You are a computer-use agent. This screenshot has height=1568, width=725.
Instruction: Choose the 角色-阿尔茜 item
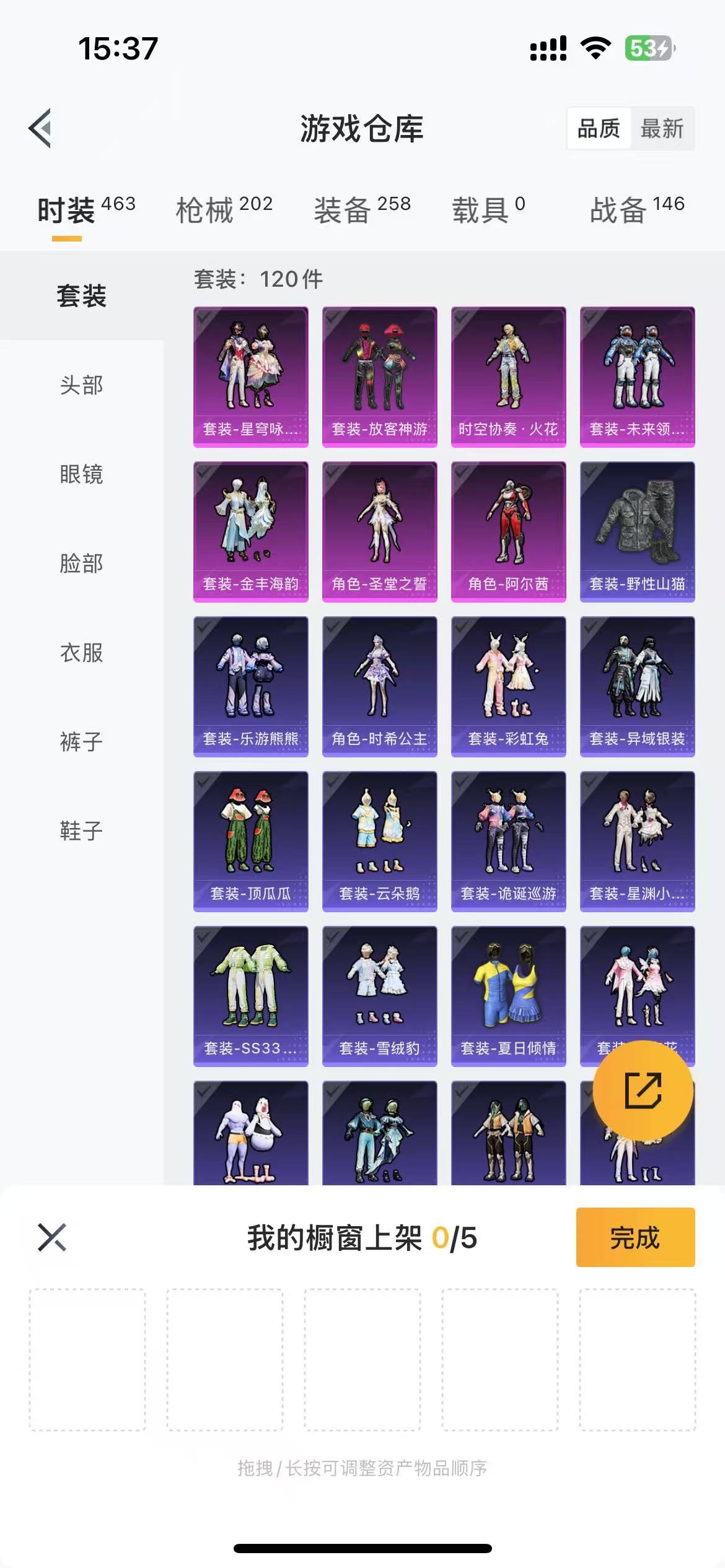(508, 531)
